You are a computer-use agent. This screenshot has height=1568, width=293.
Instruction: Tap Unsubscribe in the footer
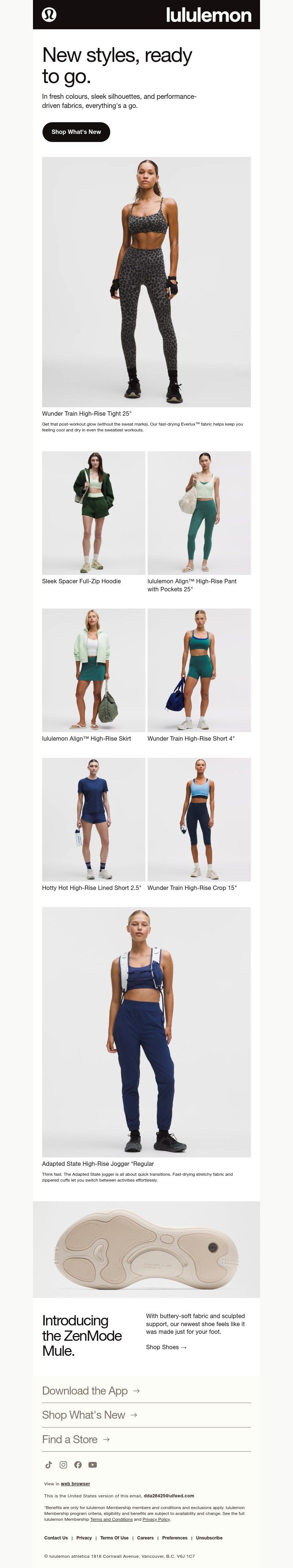(x=209, y=1538)
